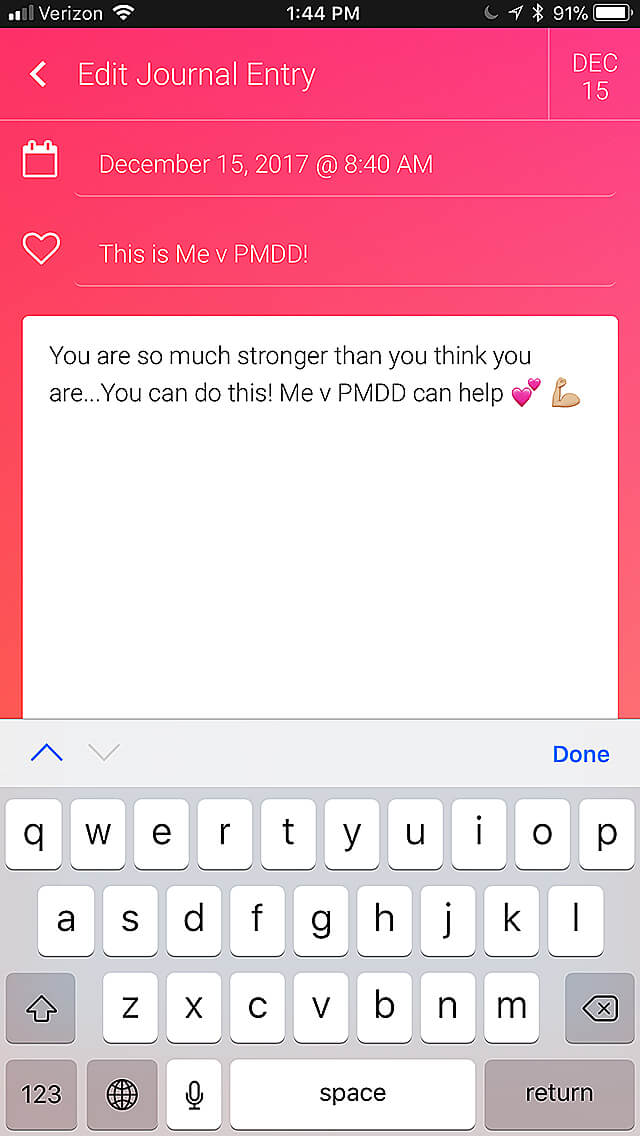Hit the backspace key
The width and height of the screenshot is (640, 1136).
pyautogui.click(x=599, y=1008)
